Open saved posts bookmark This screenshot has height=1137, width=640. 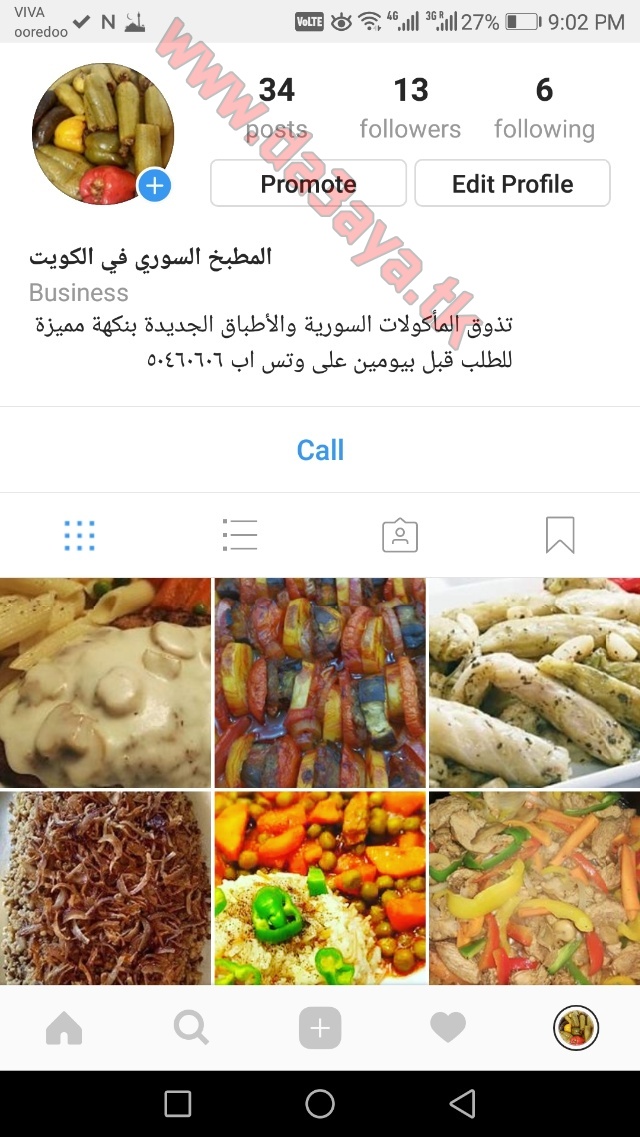click(x=560, y=535)
